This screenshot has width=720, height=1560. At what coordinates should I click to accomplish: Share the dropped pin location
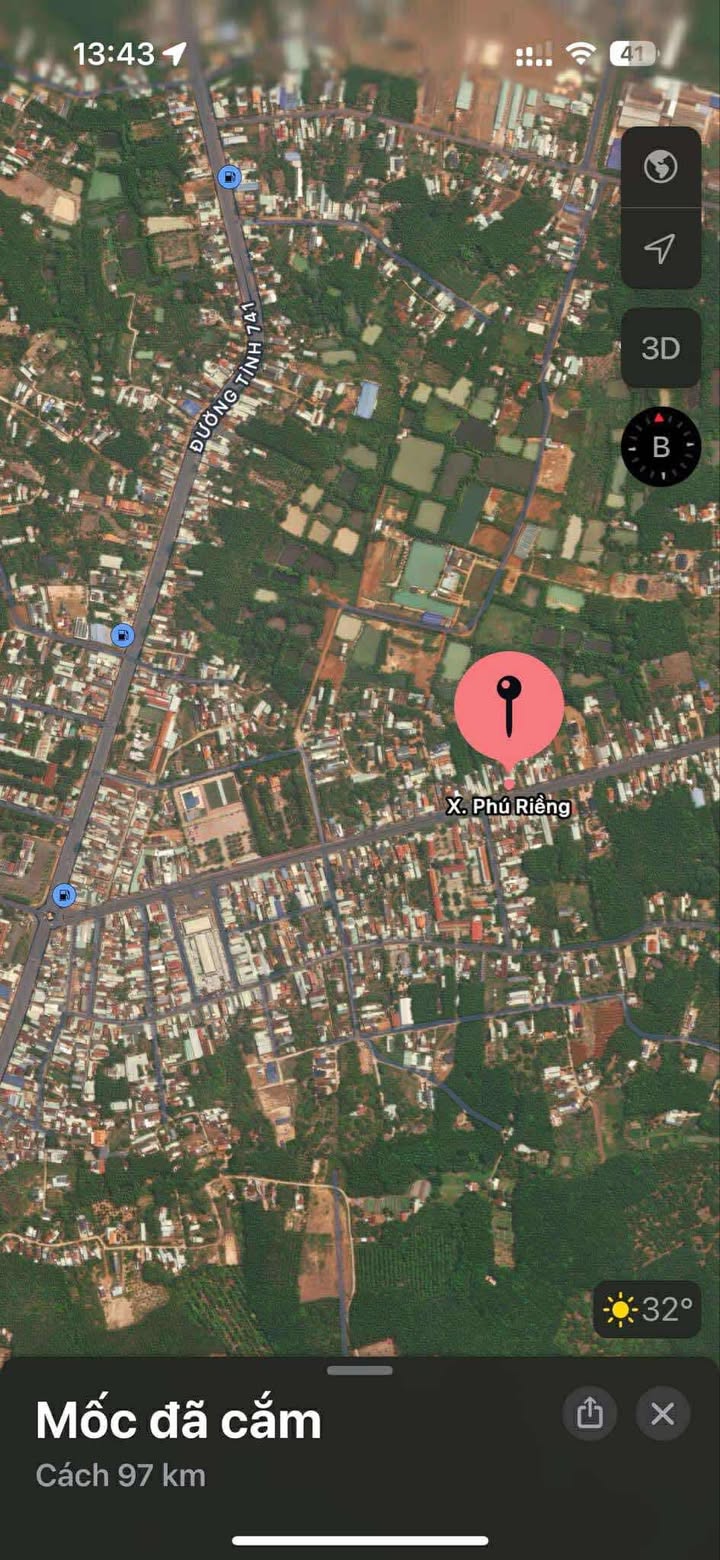point(590,1413)
